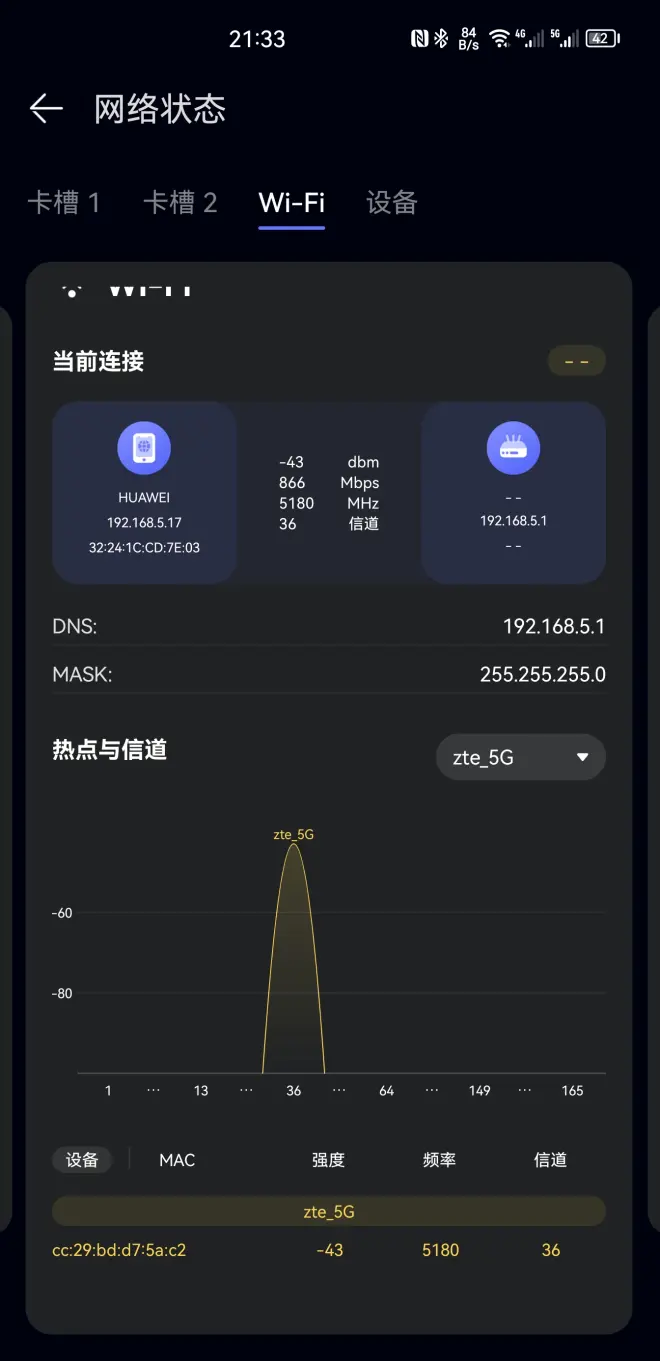Select the zte_5G hotspot row

(x=328, y=1212)
